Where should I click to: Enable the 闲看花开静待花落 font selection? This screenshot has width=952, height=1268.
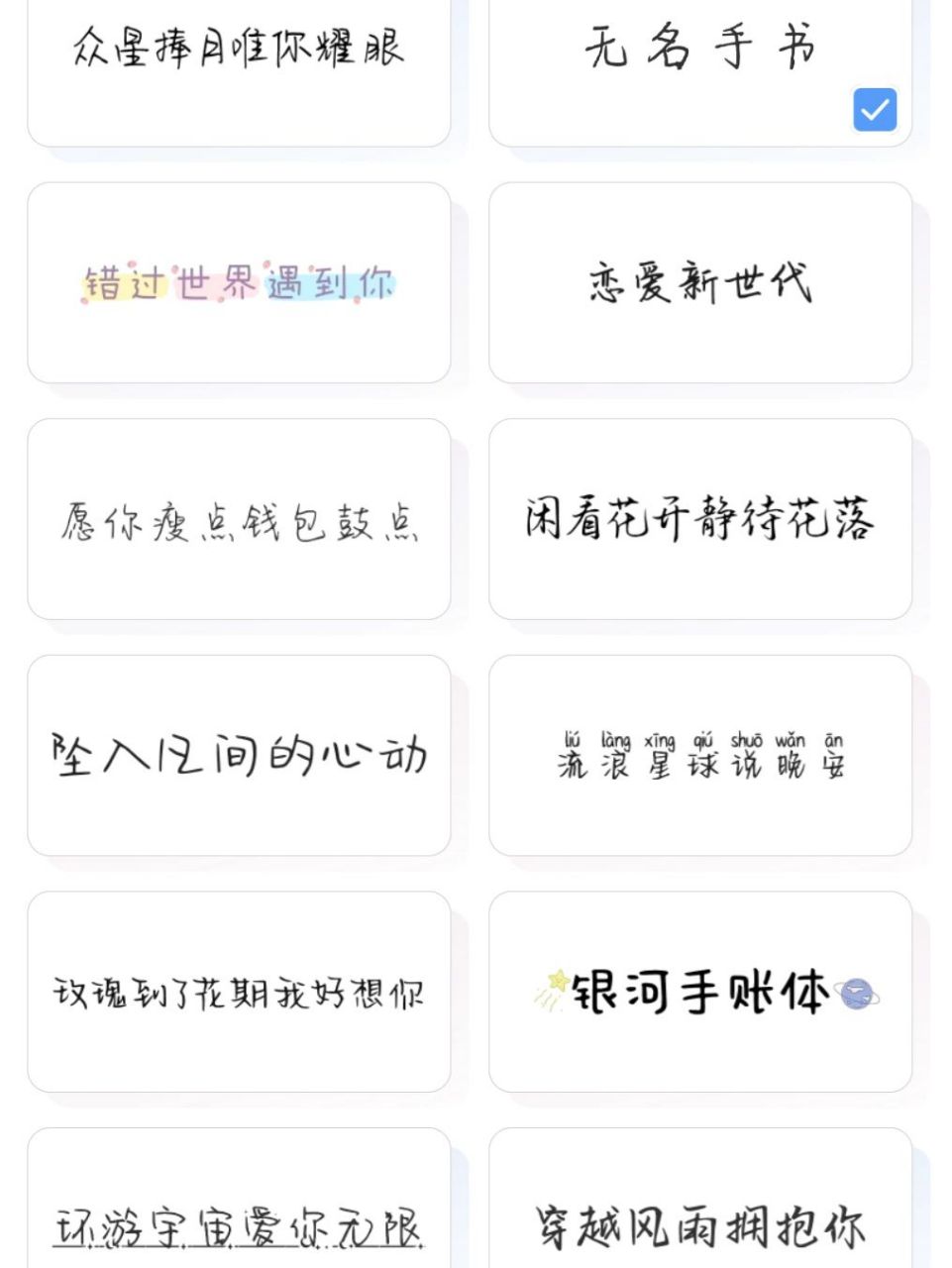click(x=698, y=520)
